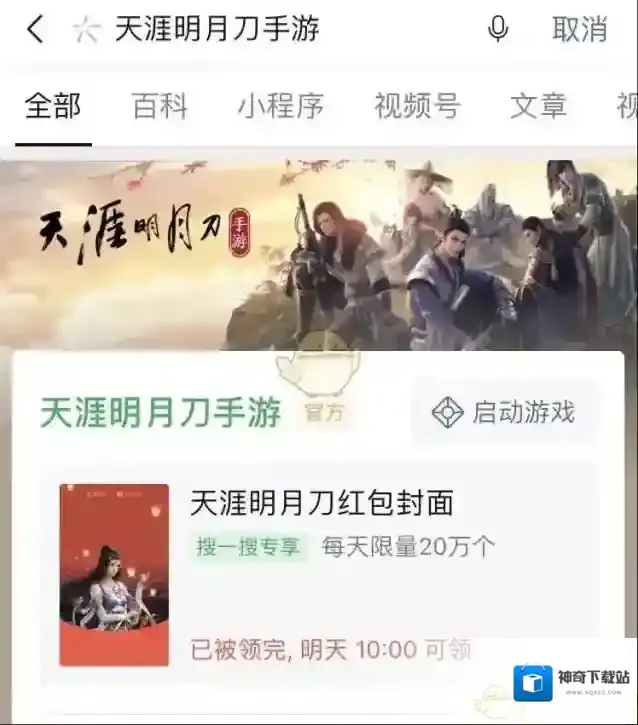The image size is (638, 725).
Task: Open the 小程序 tab
Action: coord(281,107)
